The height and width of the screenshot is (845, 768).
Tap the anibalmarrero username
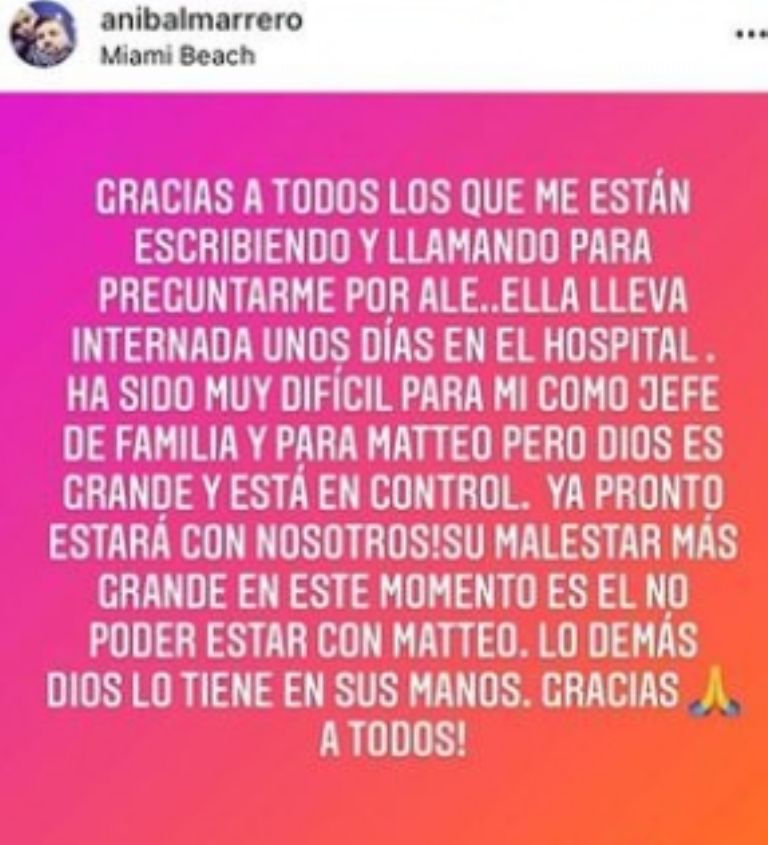[x=201, y=21]
